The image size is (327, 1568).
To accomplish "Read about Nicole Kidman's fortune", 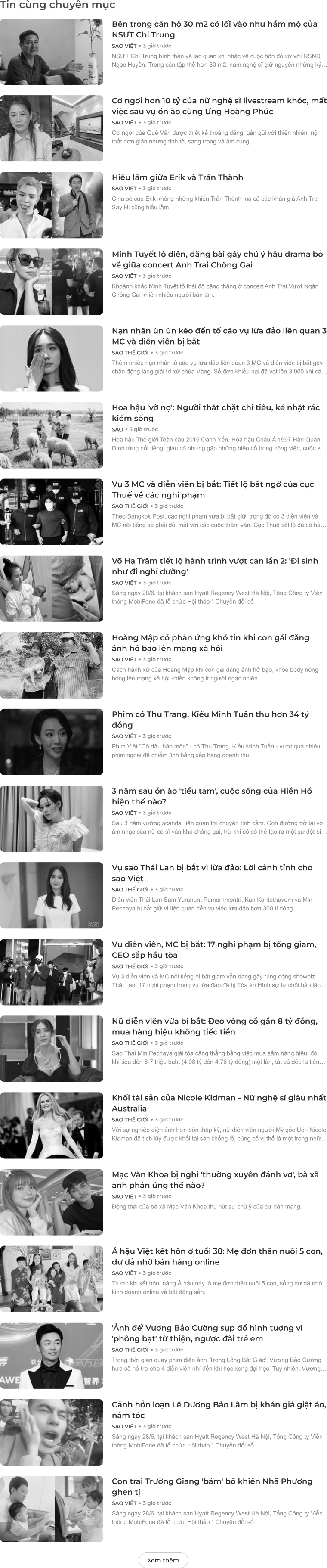I will pyautogui.click(x=219, y=1103).
